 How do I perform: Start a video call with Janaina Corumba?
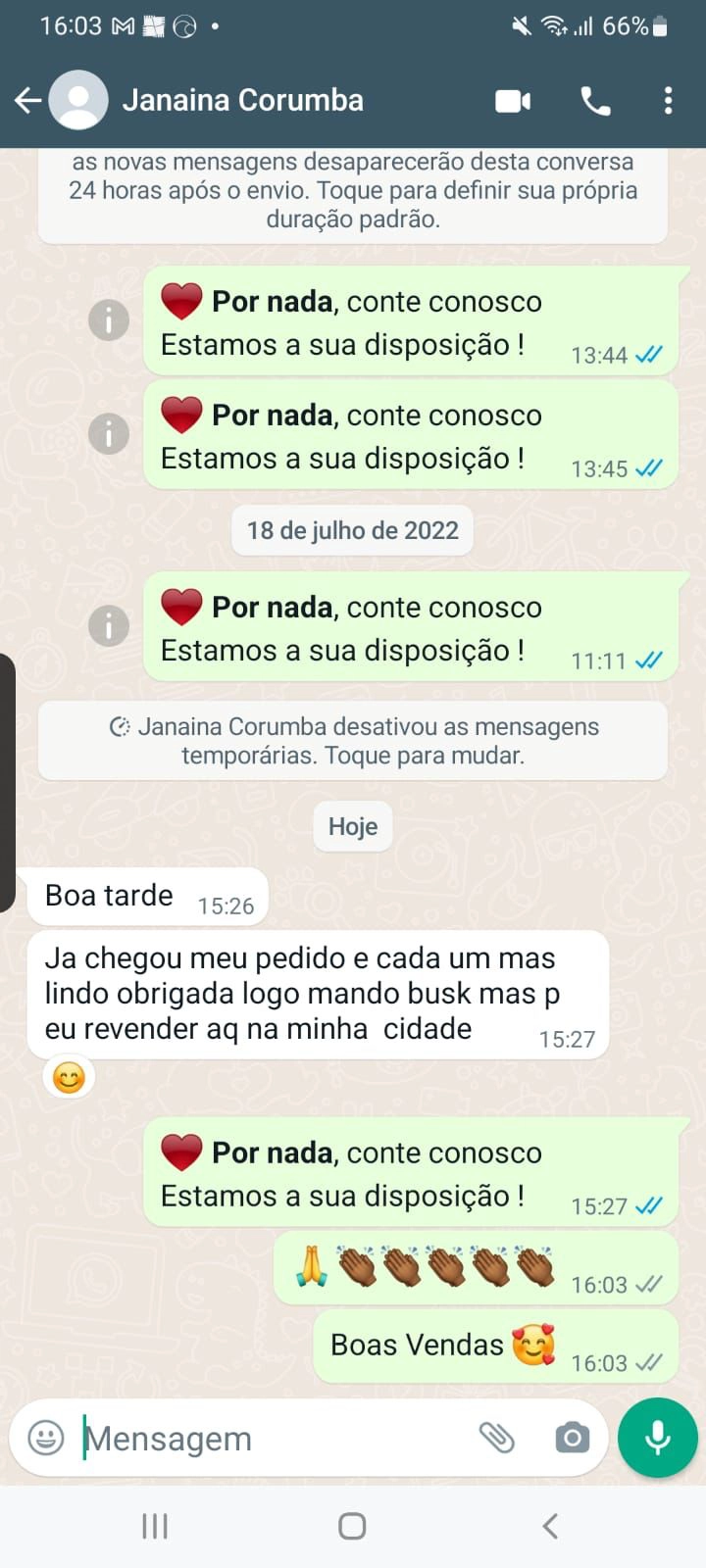(513, 101)
